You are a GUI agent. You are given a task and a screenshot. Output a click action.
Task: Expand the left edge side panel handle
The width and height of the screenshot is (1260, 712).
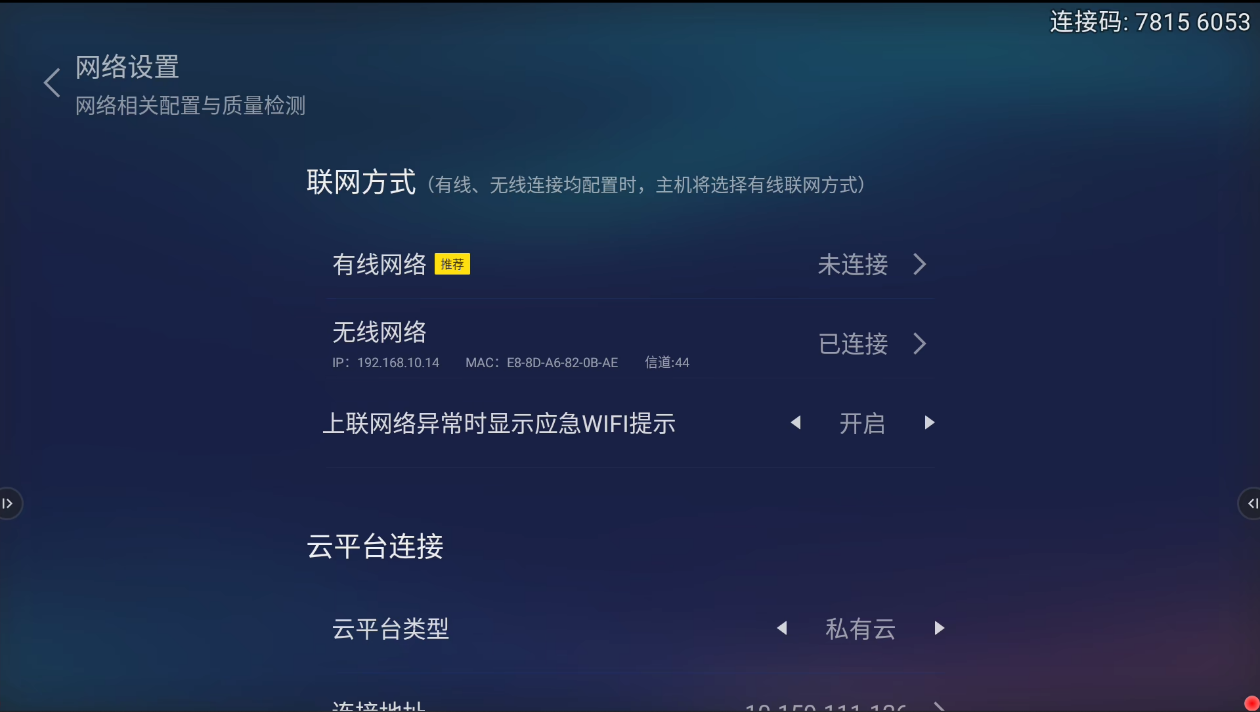click(8, 503)
